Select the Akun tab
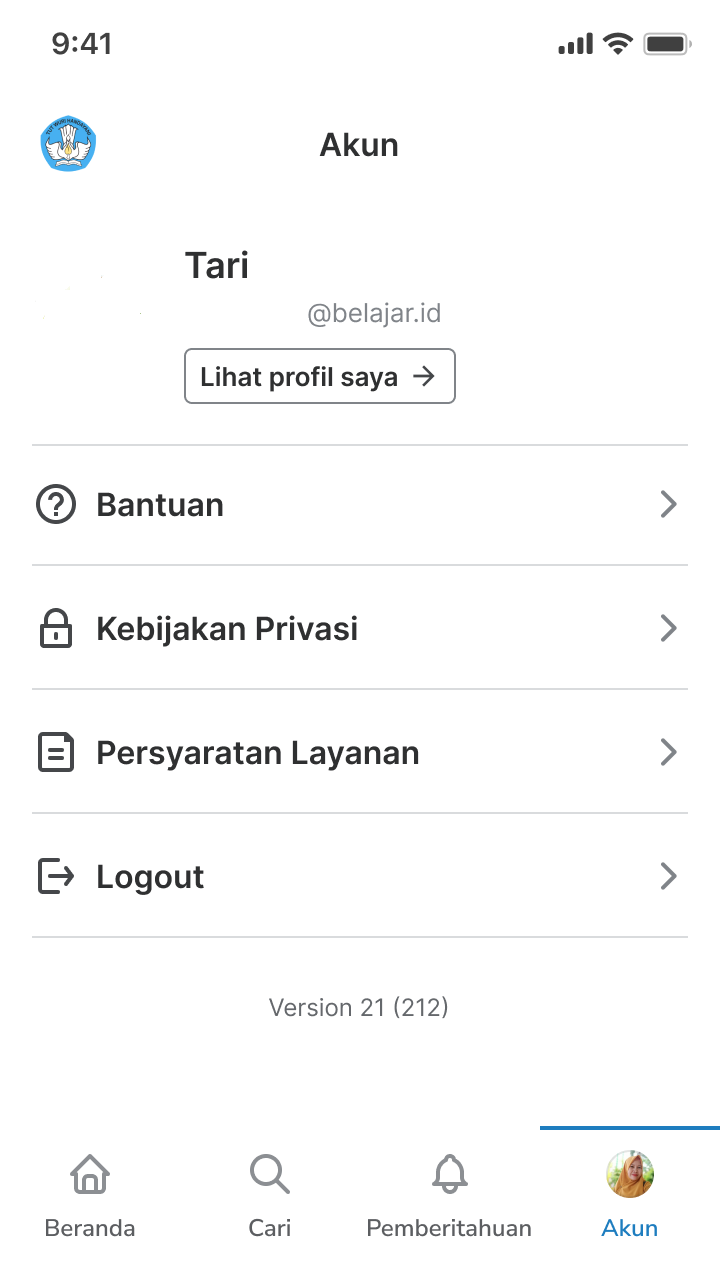The width and height of the screenshot is (720, 1280). 630,1196
